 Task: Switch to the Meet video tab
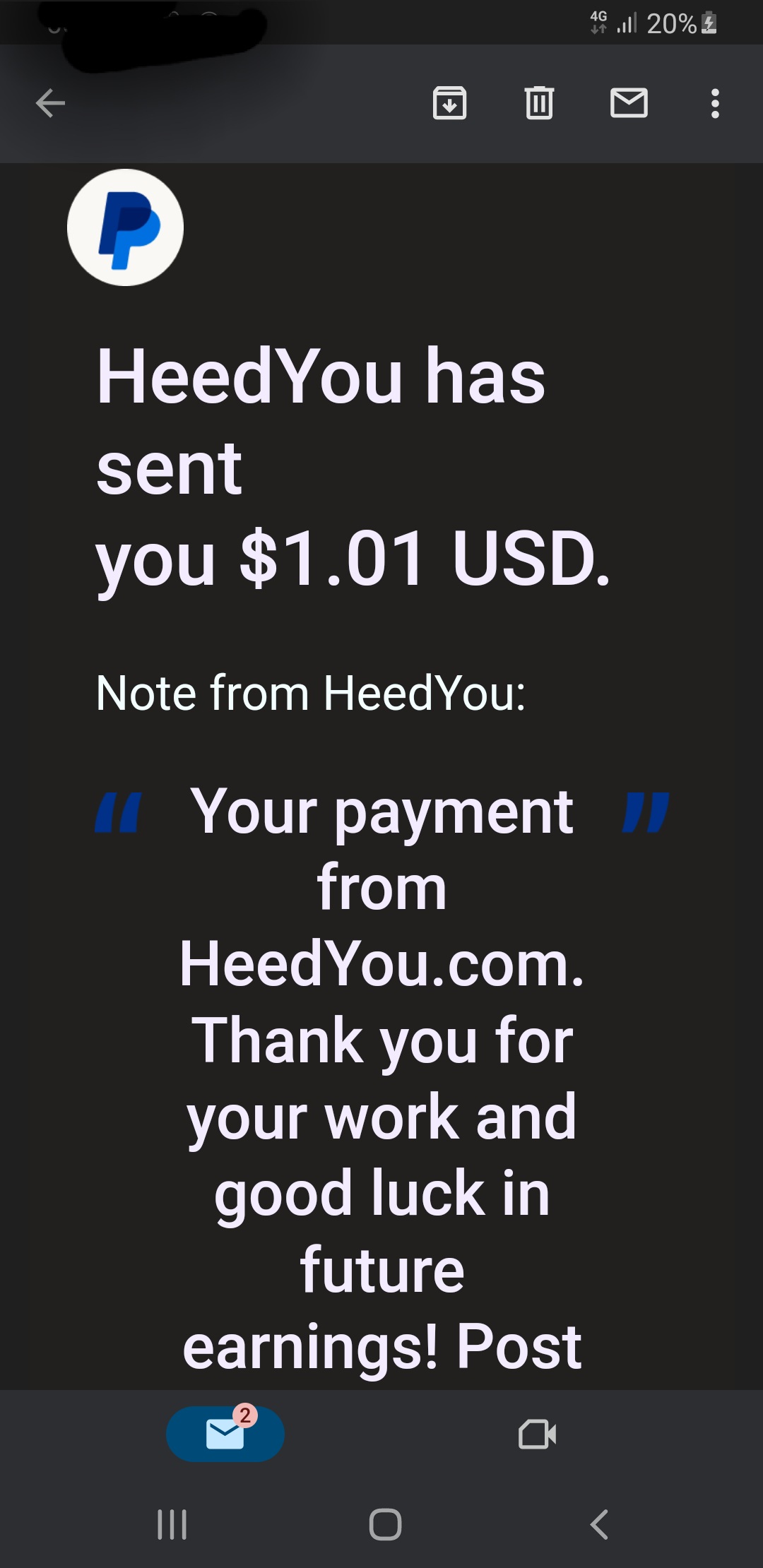click(x=537, y=1434)
